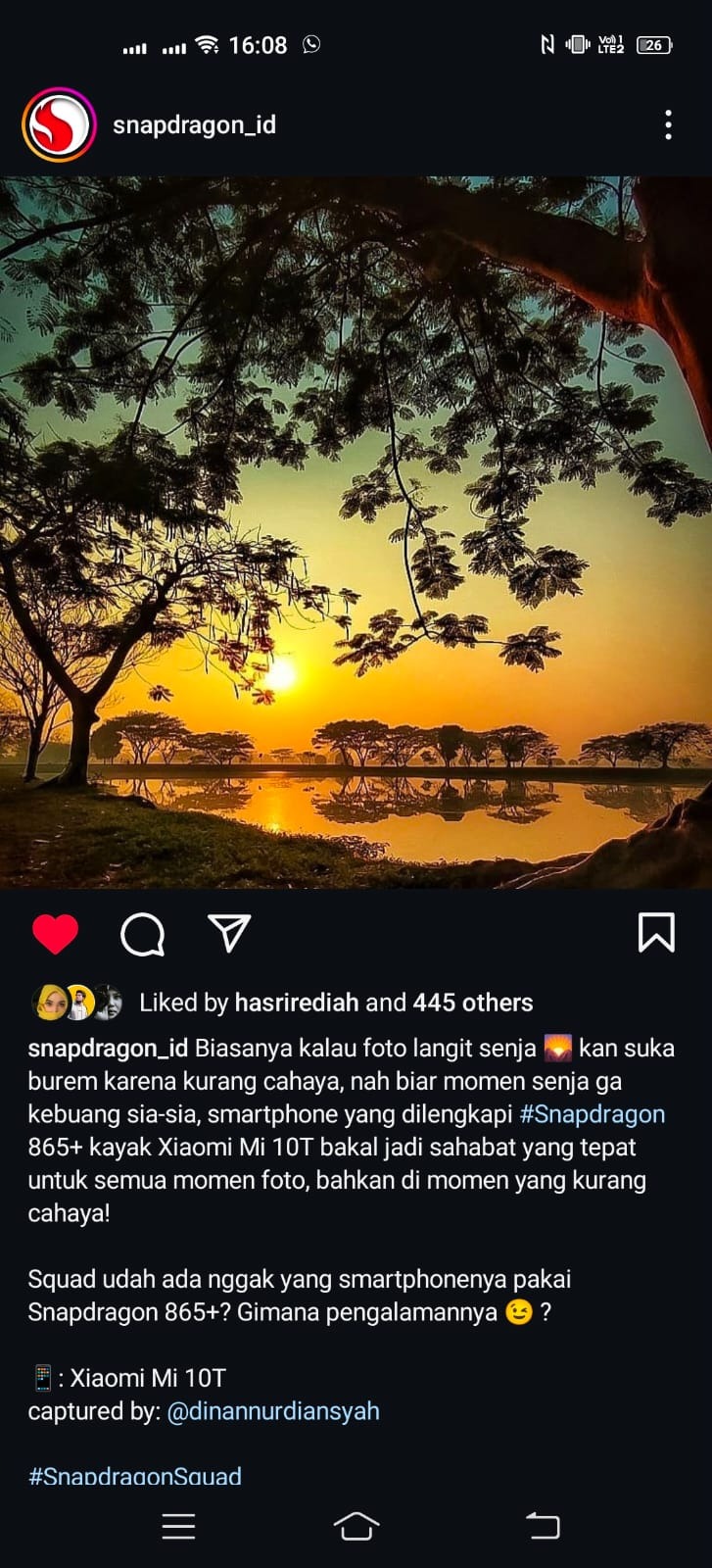Go to home screen via system home button
This screenshot has height=1568, width=712.
(356, 1526)
